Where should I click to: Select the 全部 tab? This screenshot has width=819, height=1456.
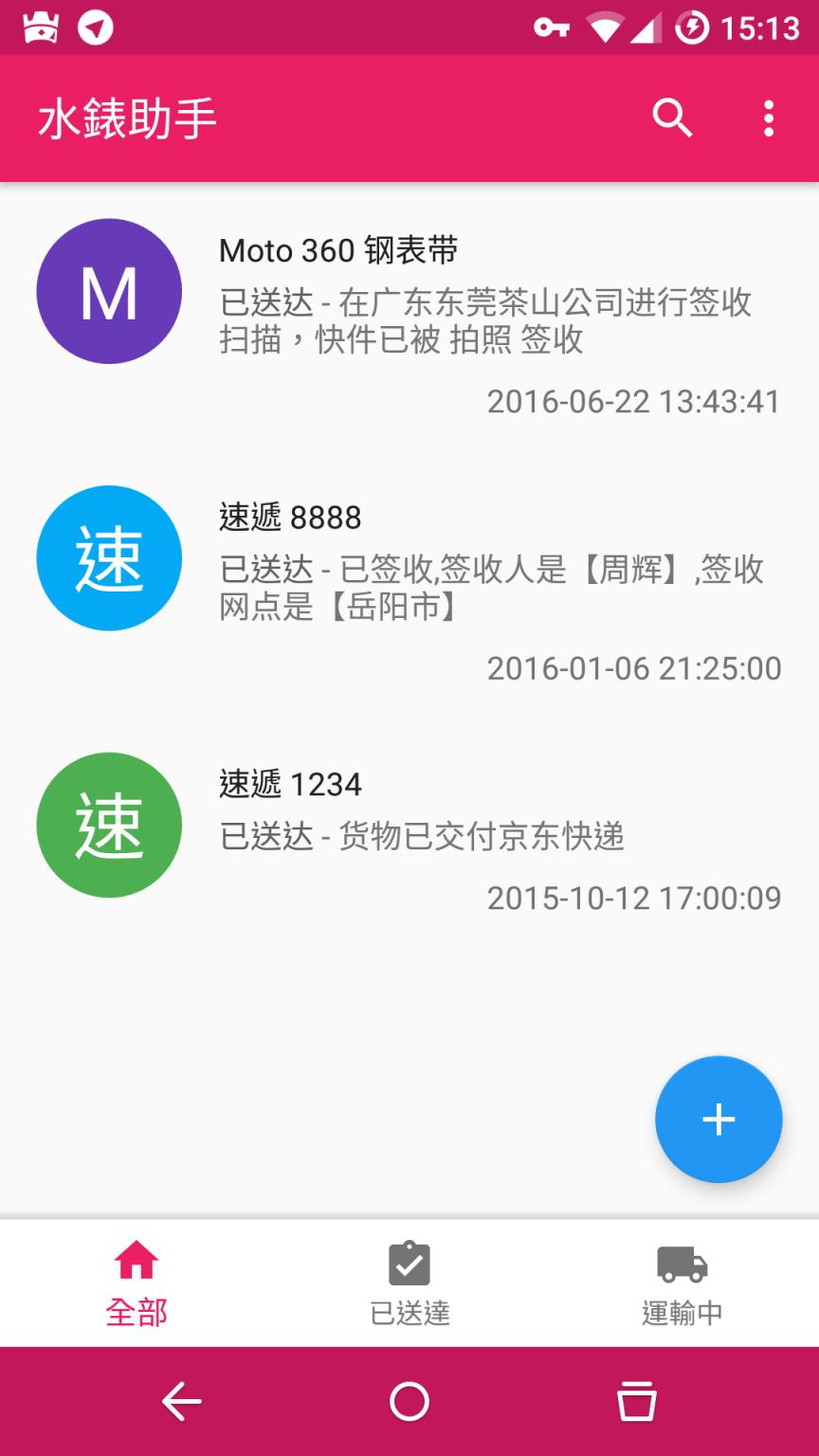pos(136,1284)
